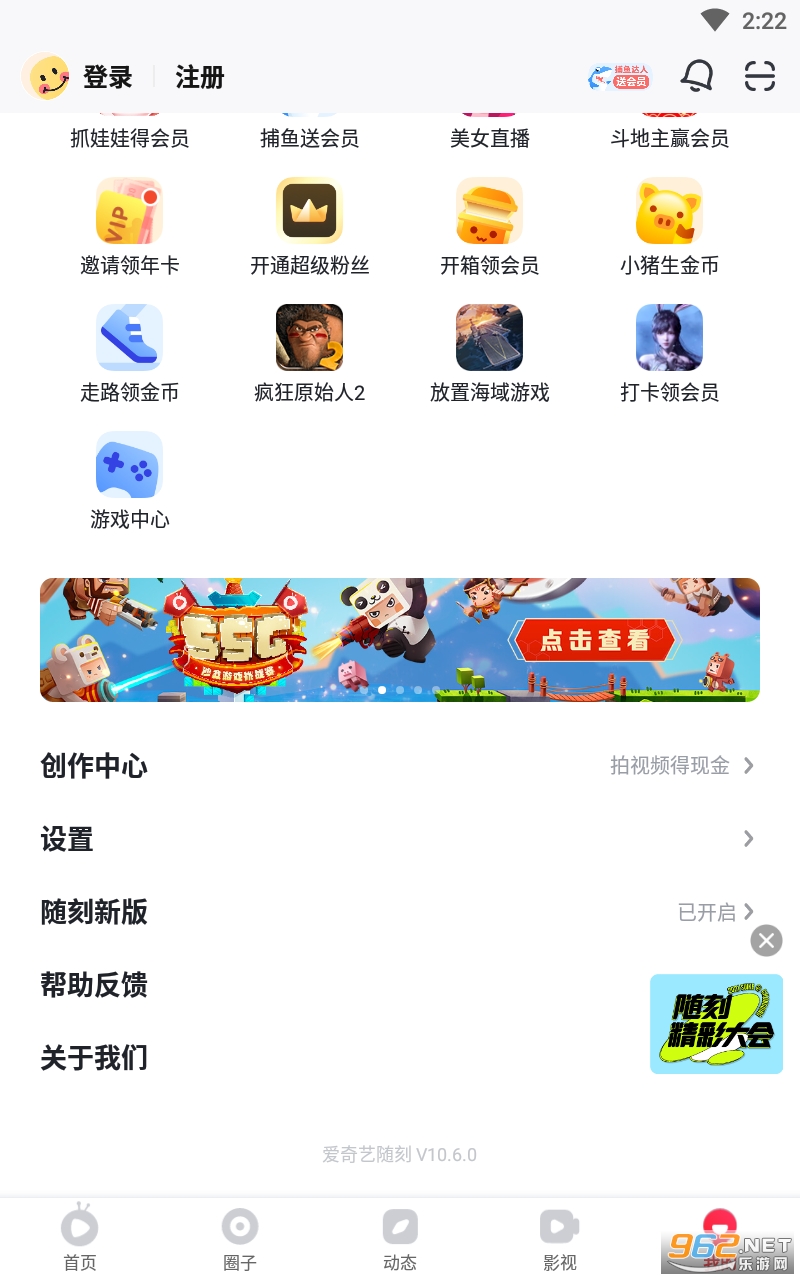Open 帮助反馈
Viewport: 800px width, 1280px height.
tap(94, 985)
